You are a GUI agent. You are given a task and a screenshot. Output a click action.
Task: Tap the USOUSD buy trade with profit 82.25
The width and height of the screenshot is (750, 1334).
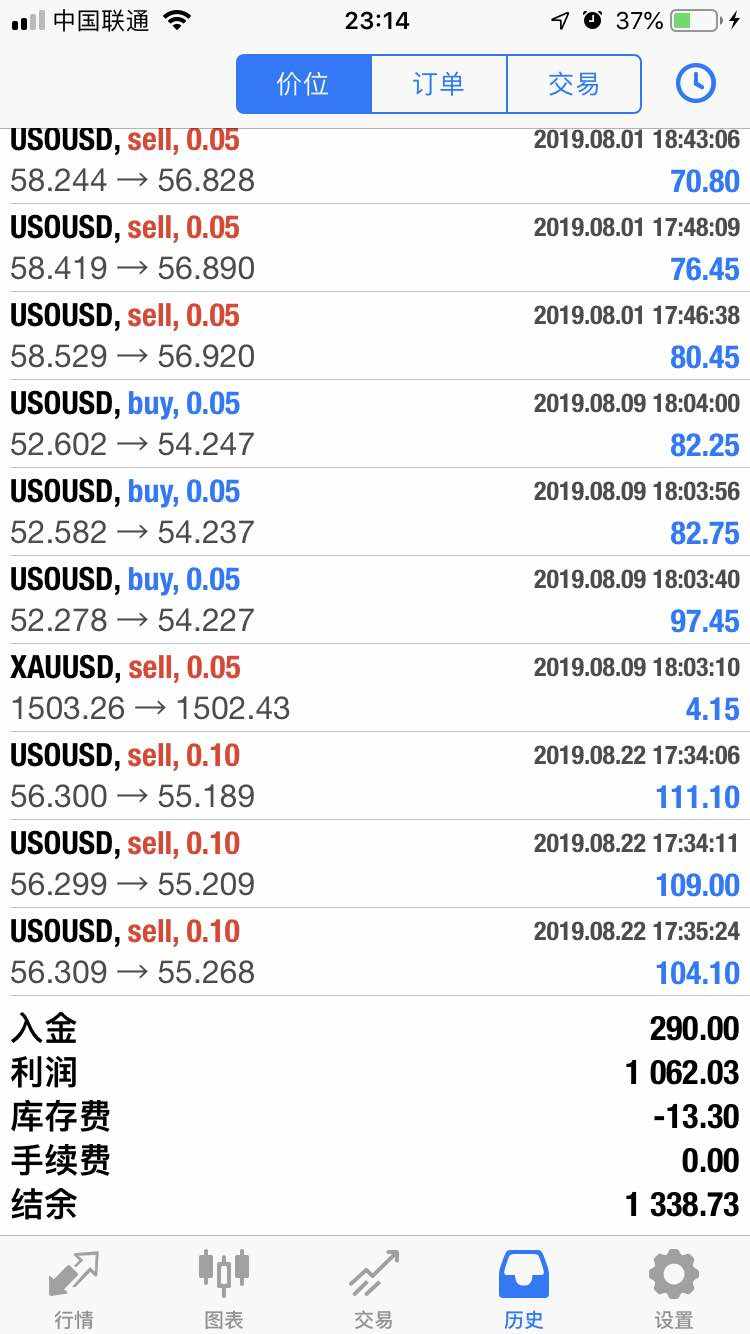coord(375,424)
